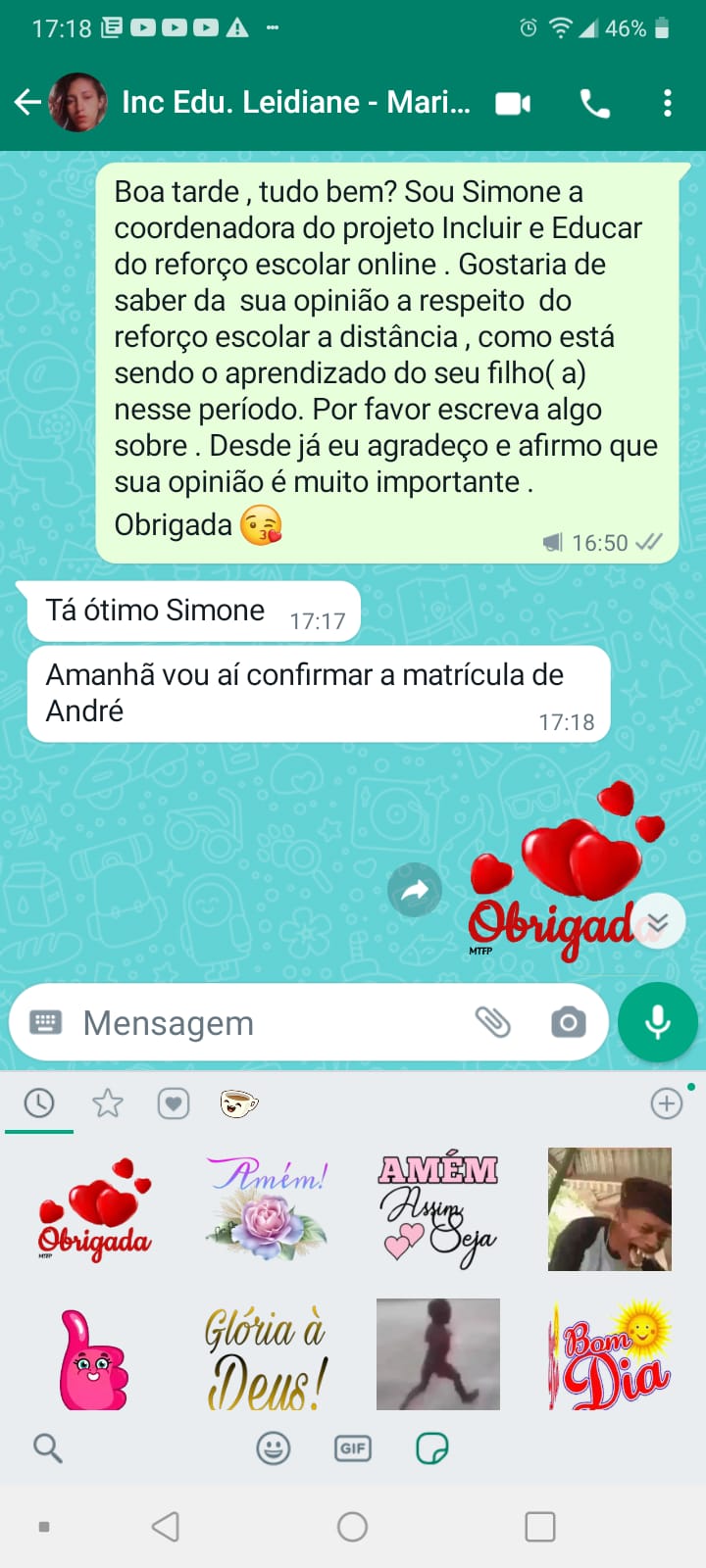
Task: Switch to the keyboard
Action: (46, 1023)
